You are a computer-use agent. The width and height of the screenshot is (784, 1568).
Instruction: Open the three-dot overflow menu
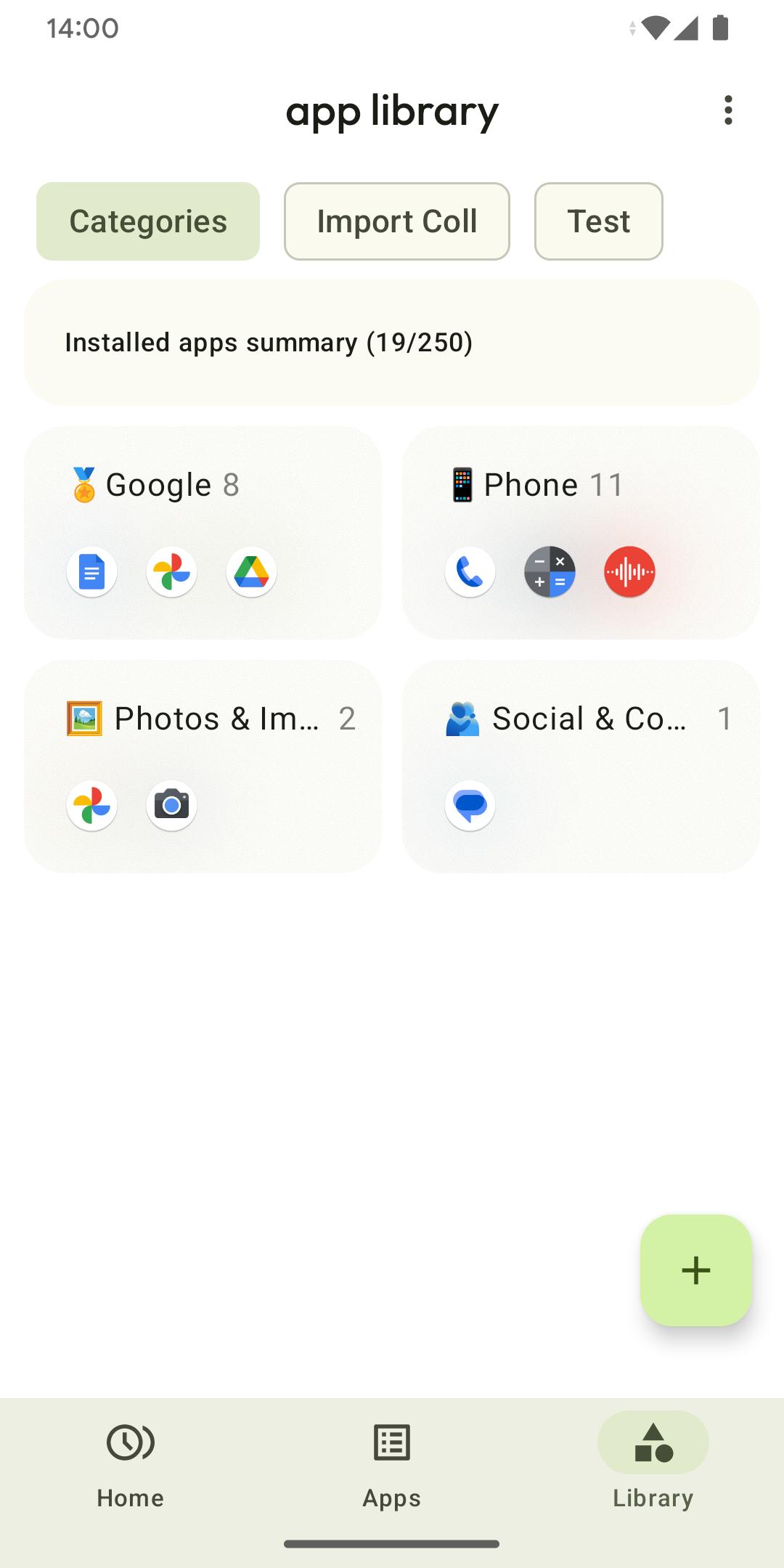point(728,110)
